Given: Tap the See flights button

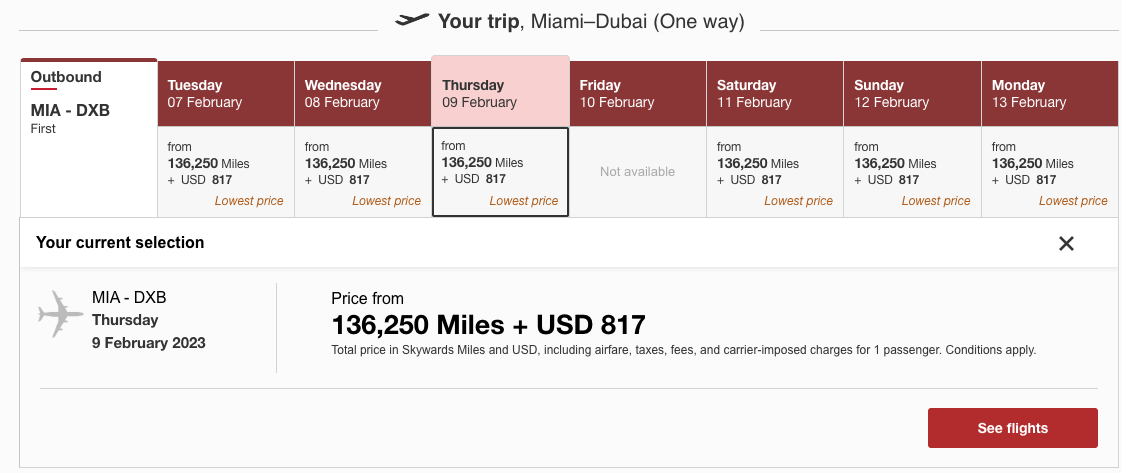Looking at the screenshot, I should pyautogui.click(x=1012, y=428).
